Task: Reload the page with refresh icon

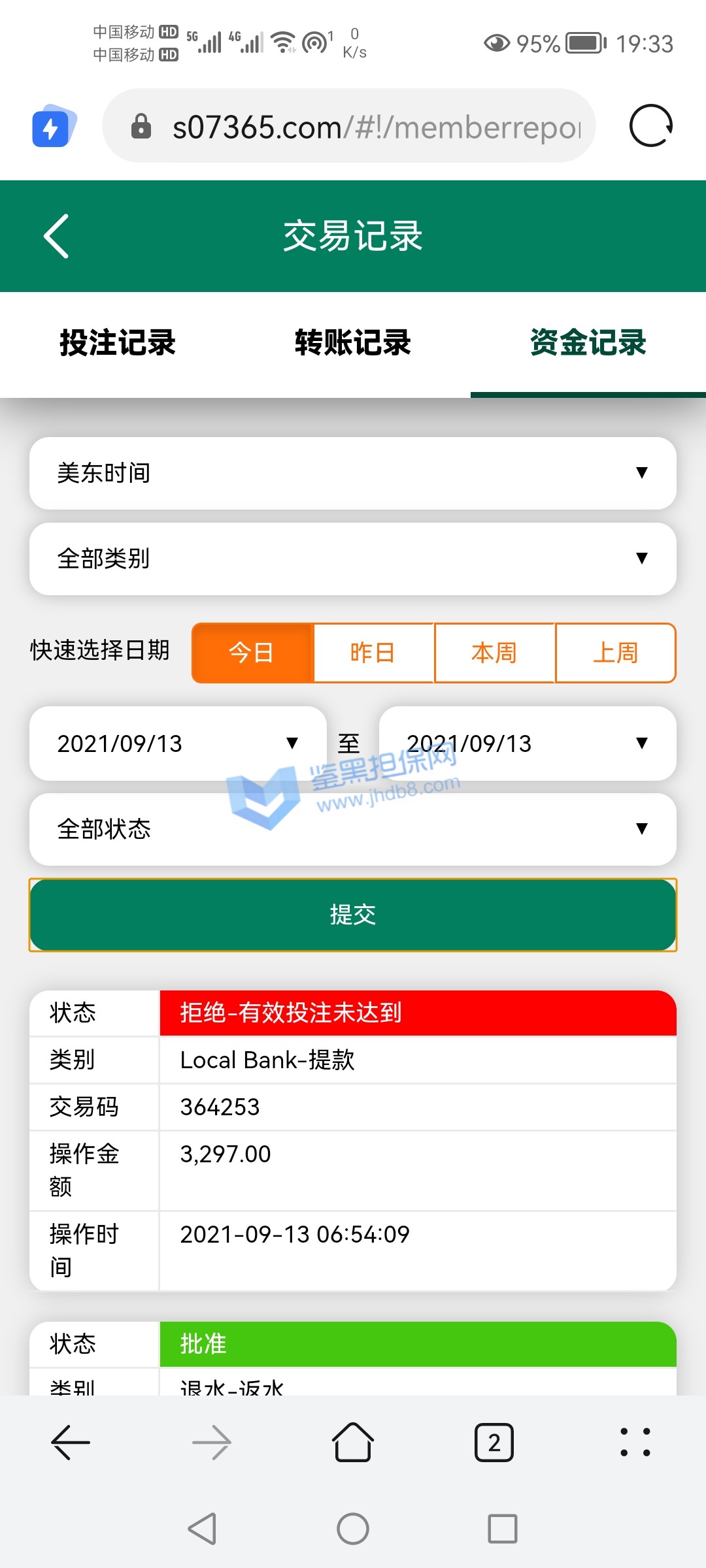Action: (650, 125)
